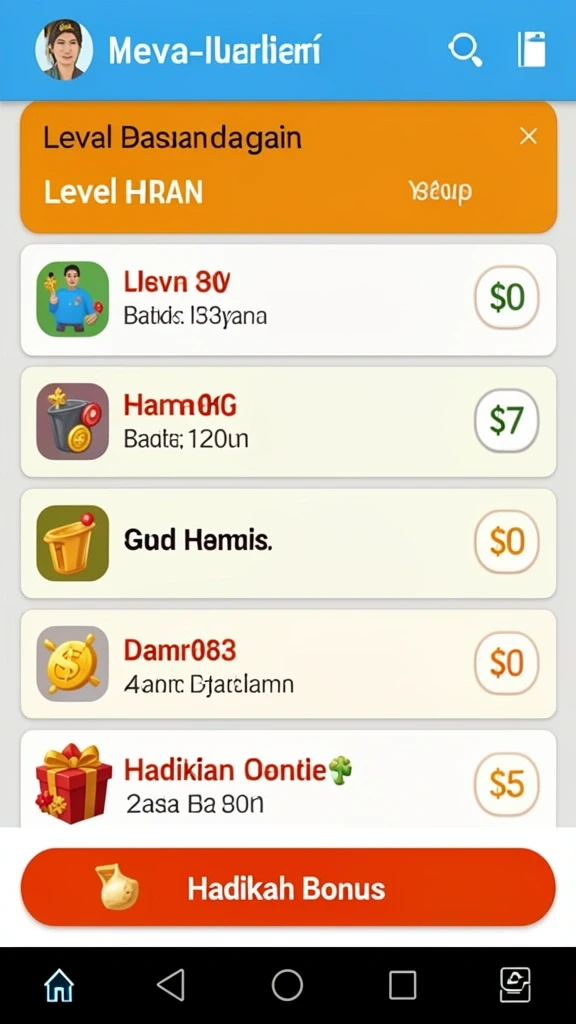576x1024 pixels.
Task: Claim the $5 button on Hadikian Oontie
Action: (506, 785)
